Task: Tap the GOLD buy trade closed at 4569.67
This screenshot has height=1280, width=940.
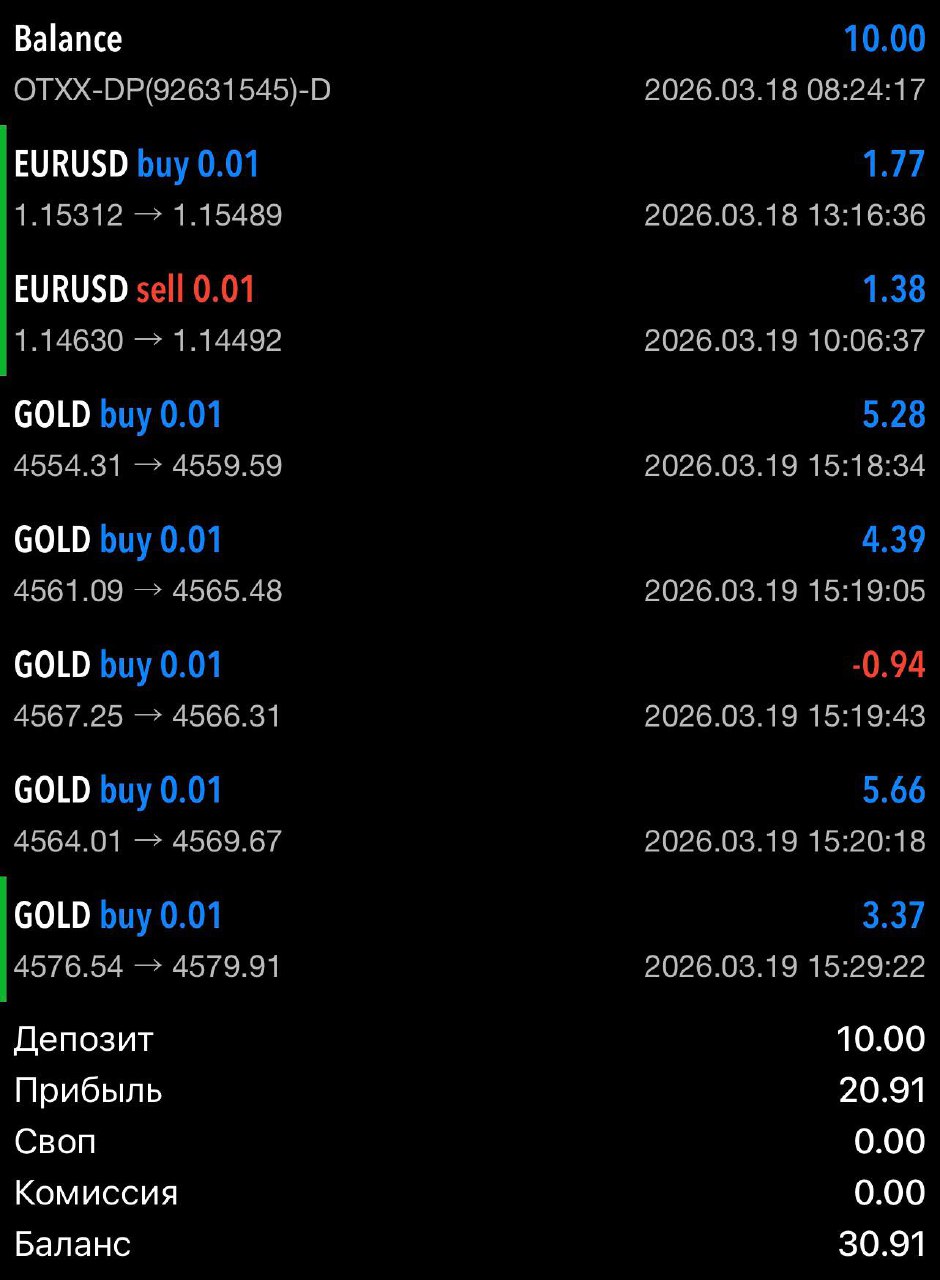Action: click(x=470, y=814)
